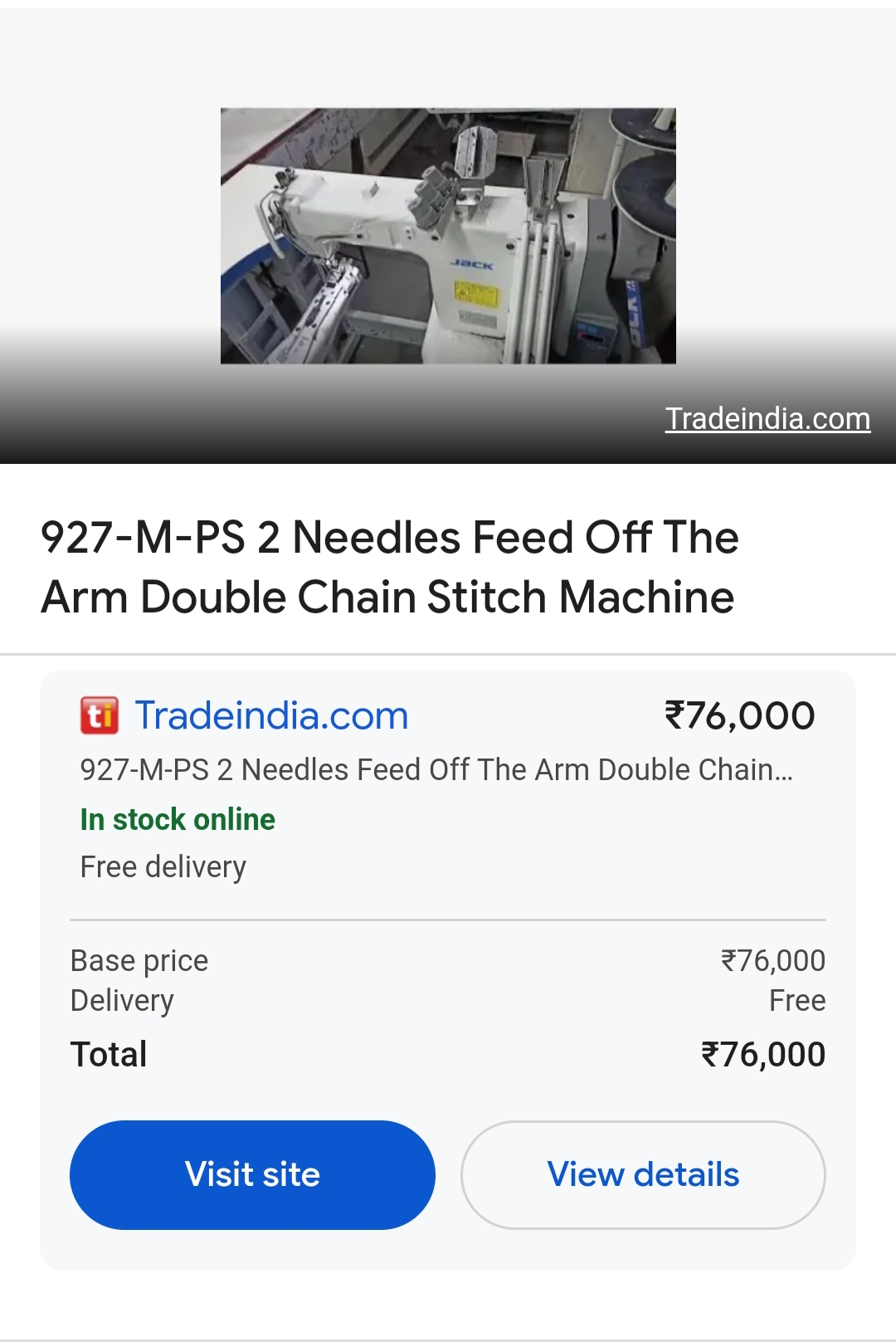This screenshot has height=1342, width=896.
Task: Tap the Visit site button
Action: (x=252, y=1174)
